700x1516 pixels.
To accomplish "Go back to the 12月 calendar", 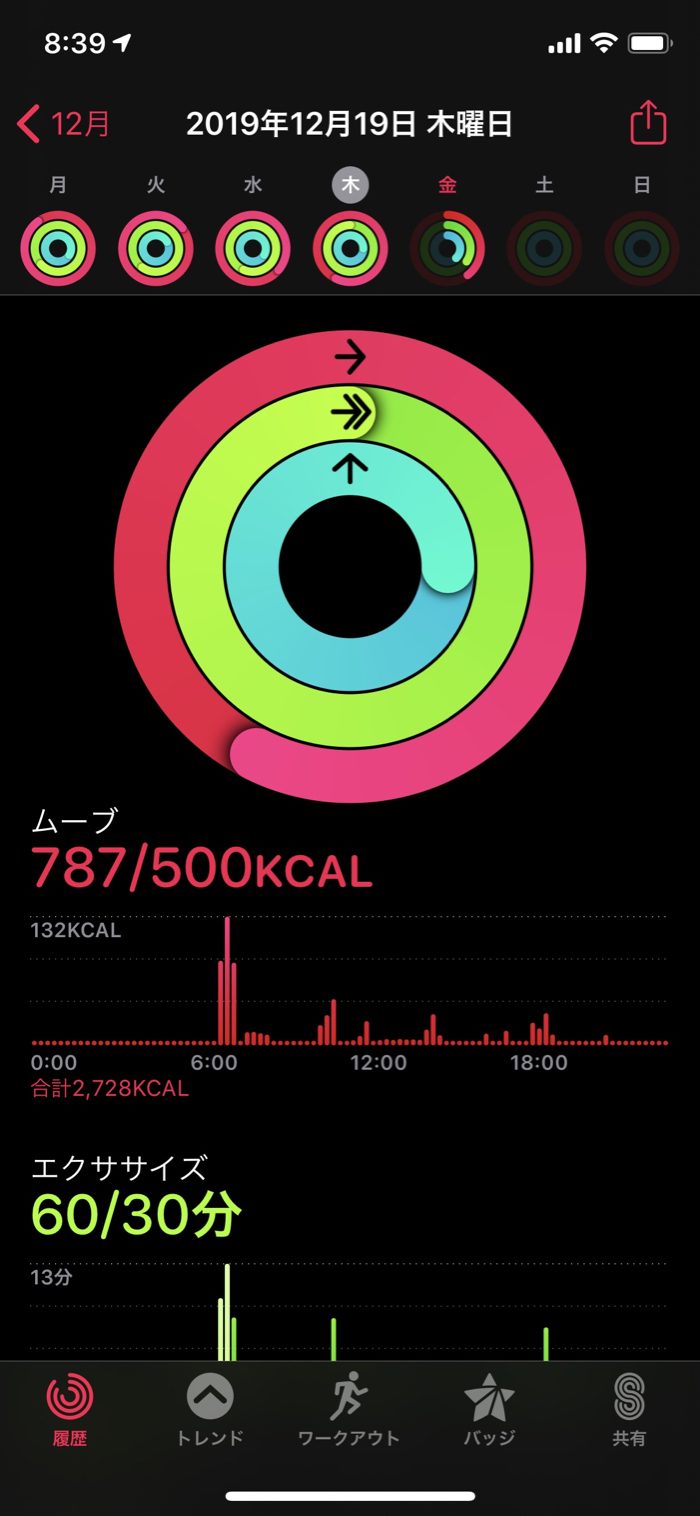I will click(x=64, y=124).
